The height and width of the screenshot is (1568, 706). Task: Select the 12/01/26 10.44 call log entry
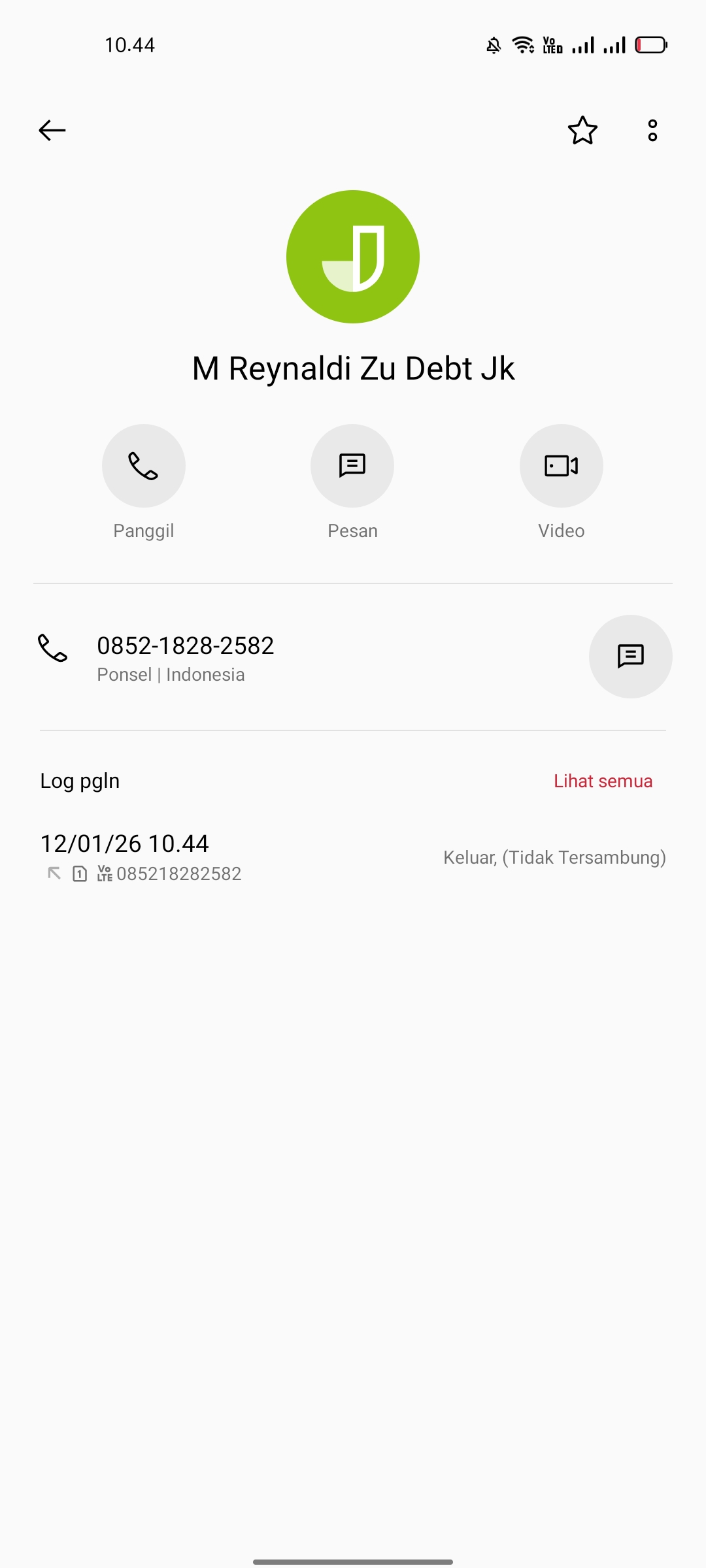(124, 843)
